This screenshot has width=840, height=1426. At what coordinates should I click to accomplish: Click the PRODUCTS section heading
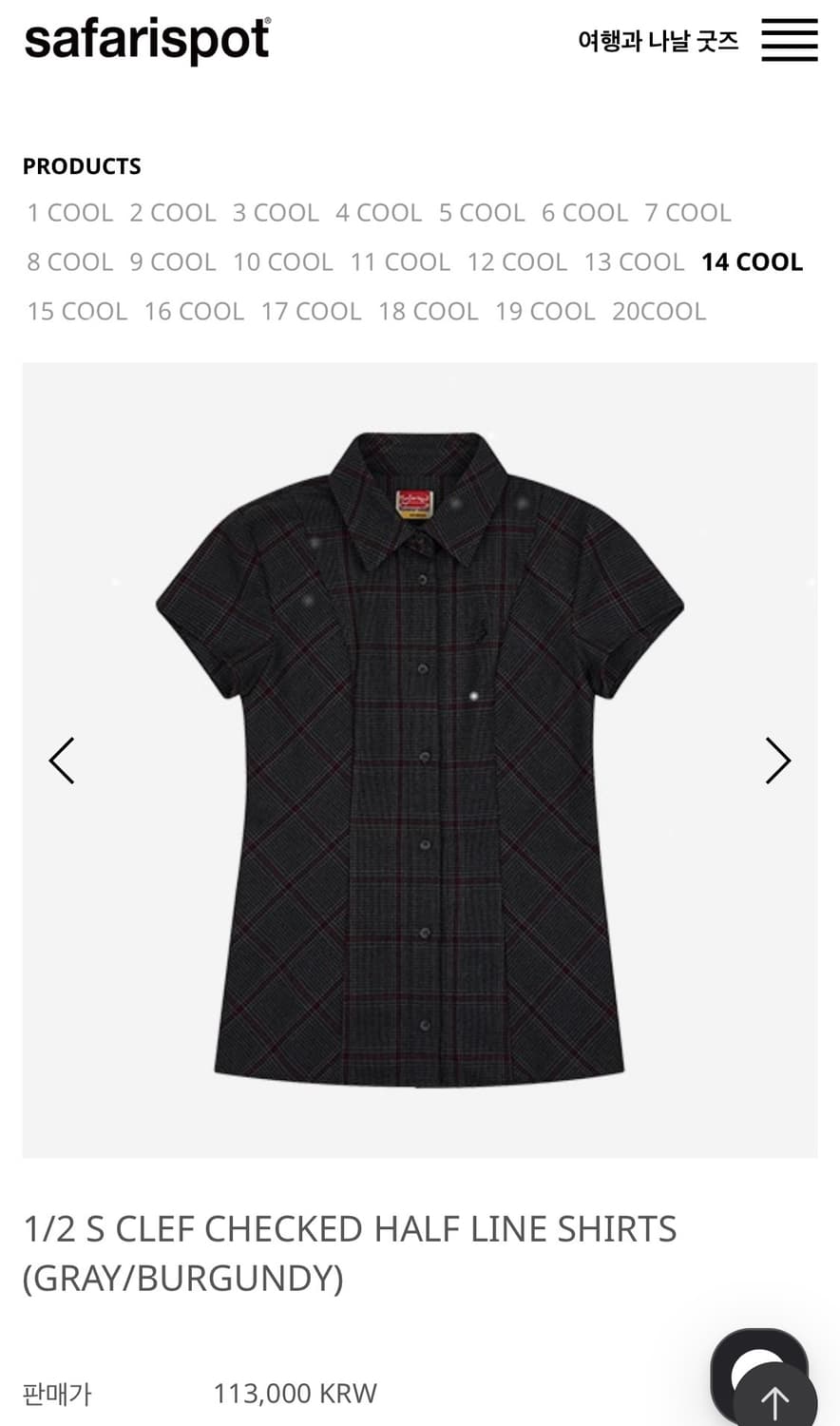[82, 165]
